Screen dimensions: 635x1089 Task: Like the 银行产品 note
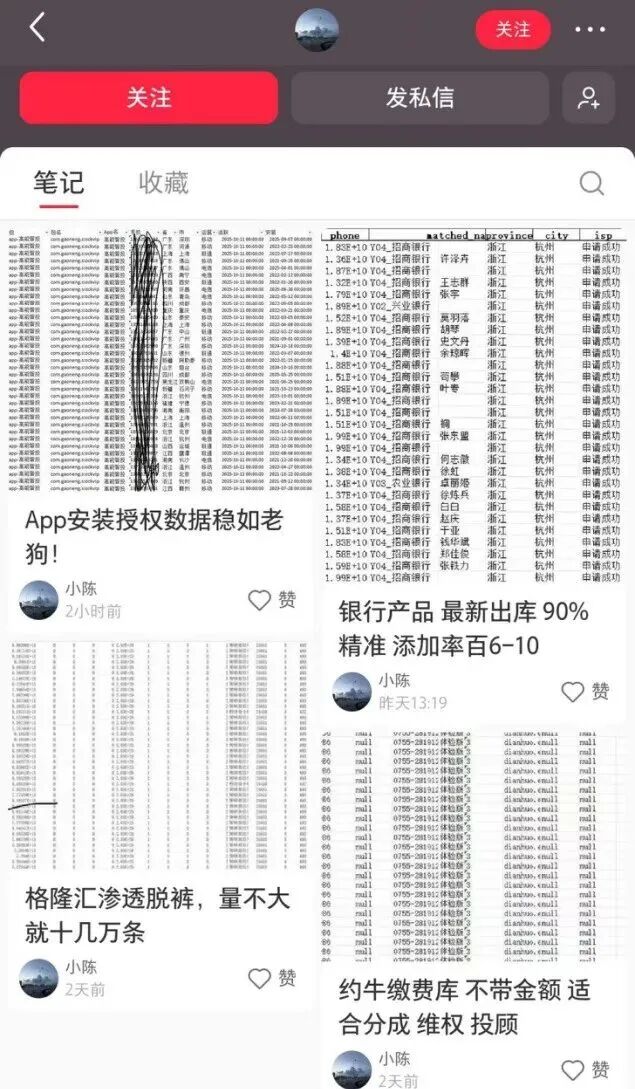[585, 692]
